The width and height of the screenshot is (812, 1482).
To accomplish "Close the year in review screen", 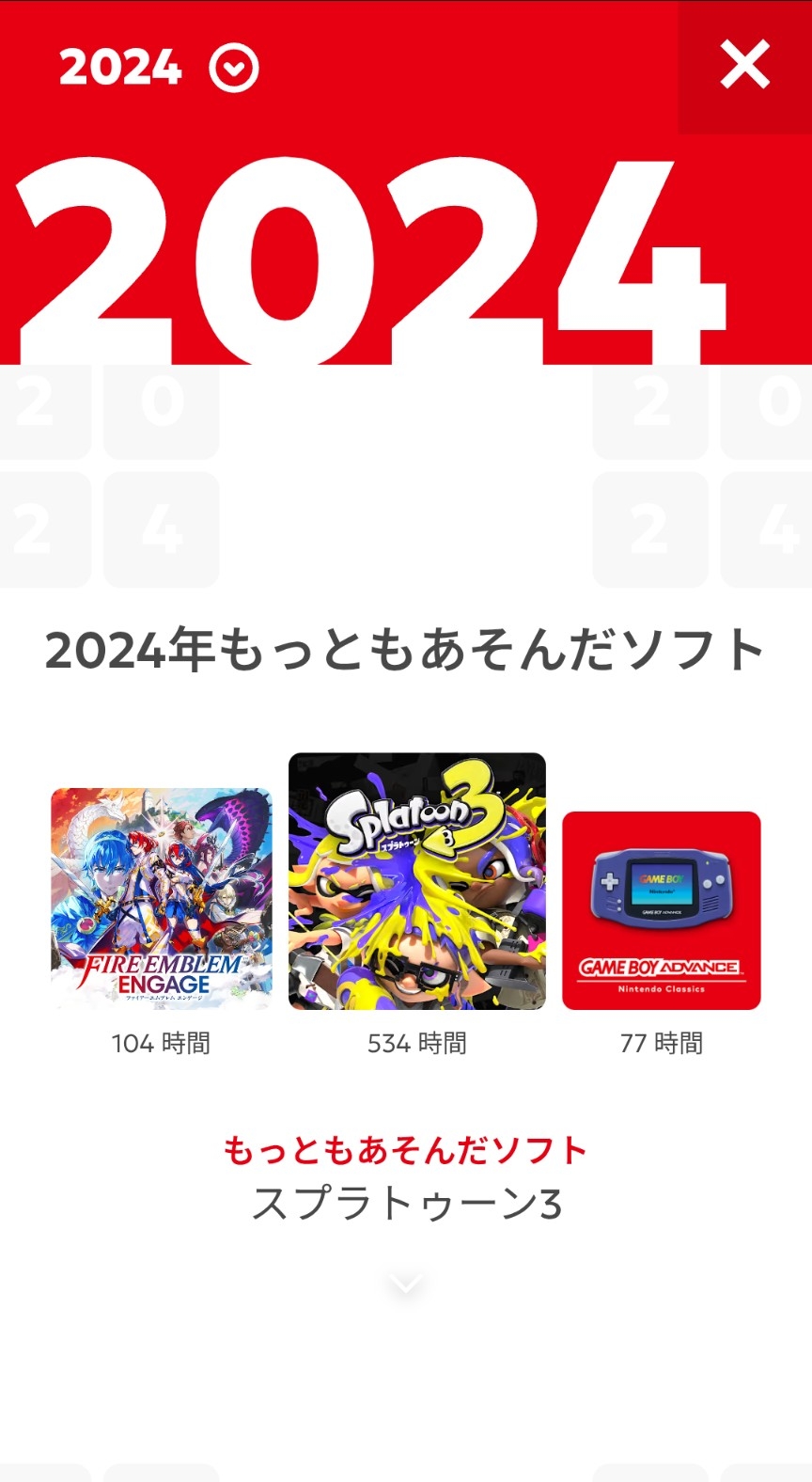I will 744,66.
